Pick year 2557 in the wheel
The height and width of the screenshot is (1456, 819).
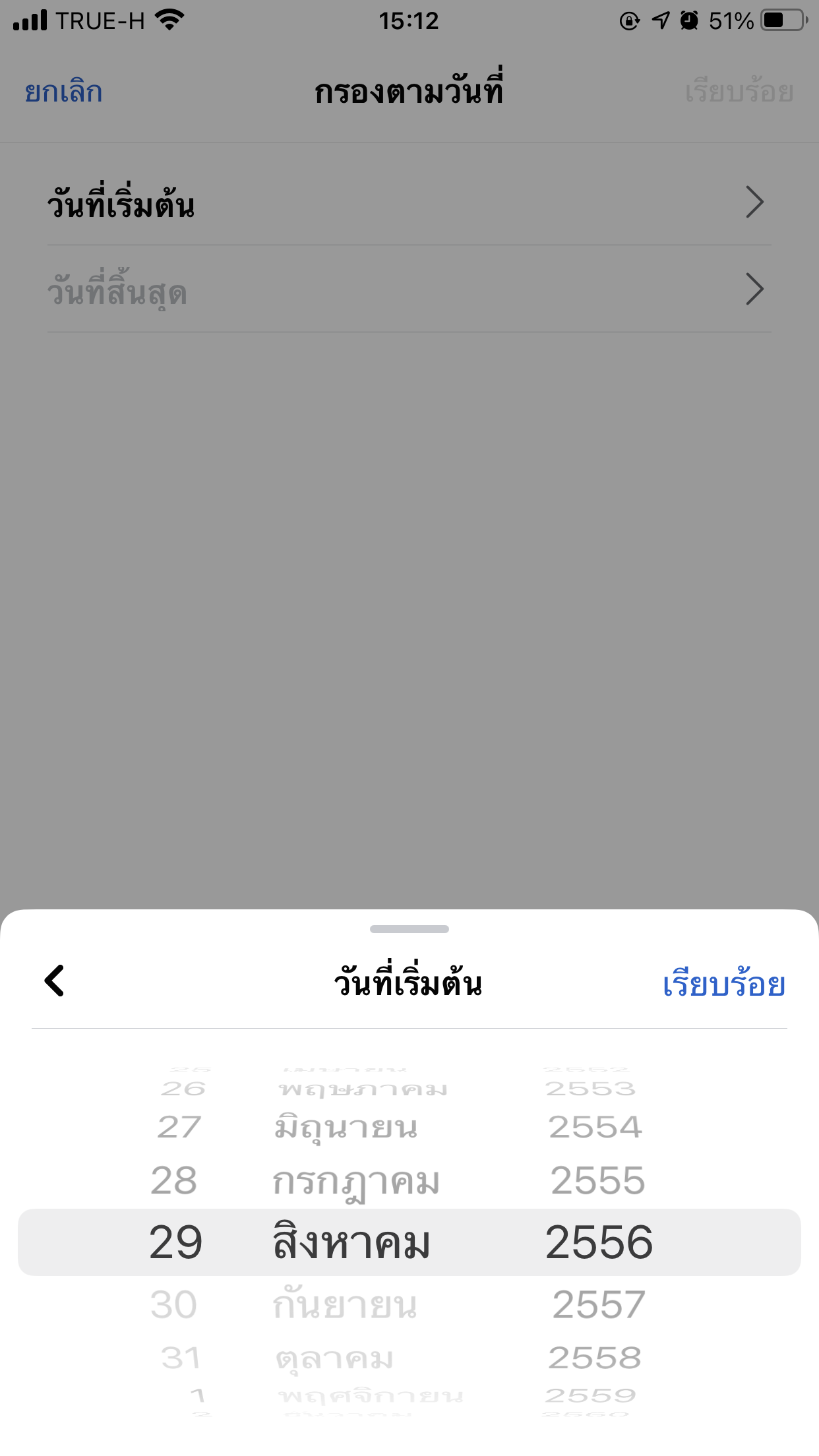598,1304
